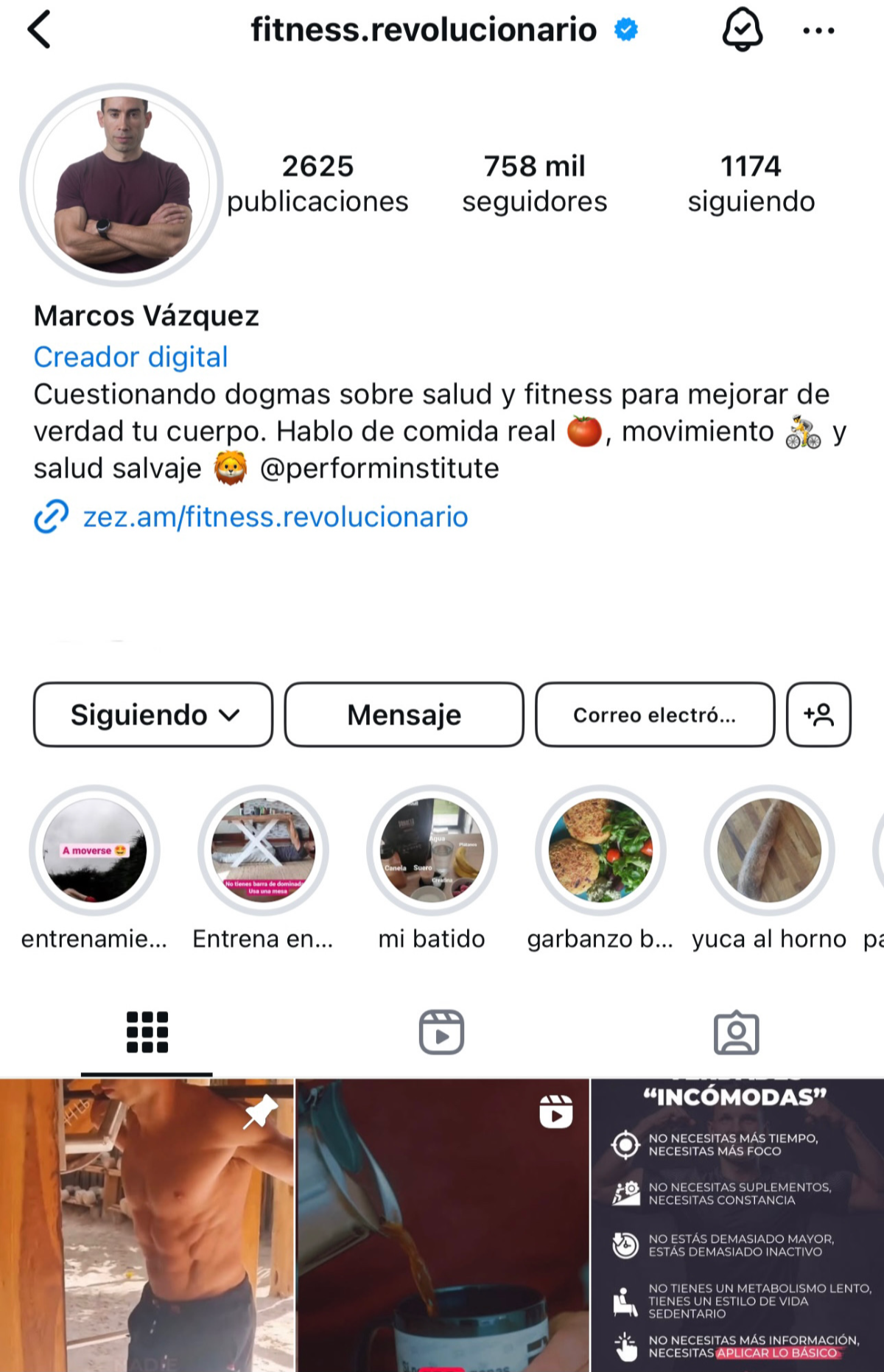Image resolution: width=884 pixels, height=1372 pixels.
Task: Send a message with the Mensaje button
Action: (x=404, y=715)
